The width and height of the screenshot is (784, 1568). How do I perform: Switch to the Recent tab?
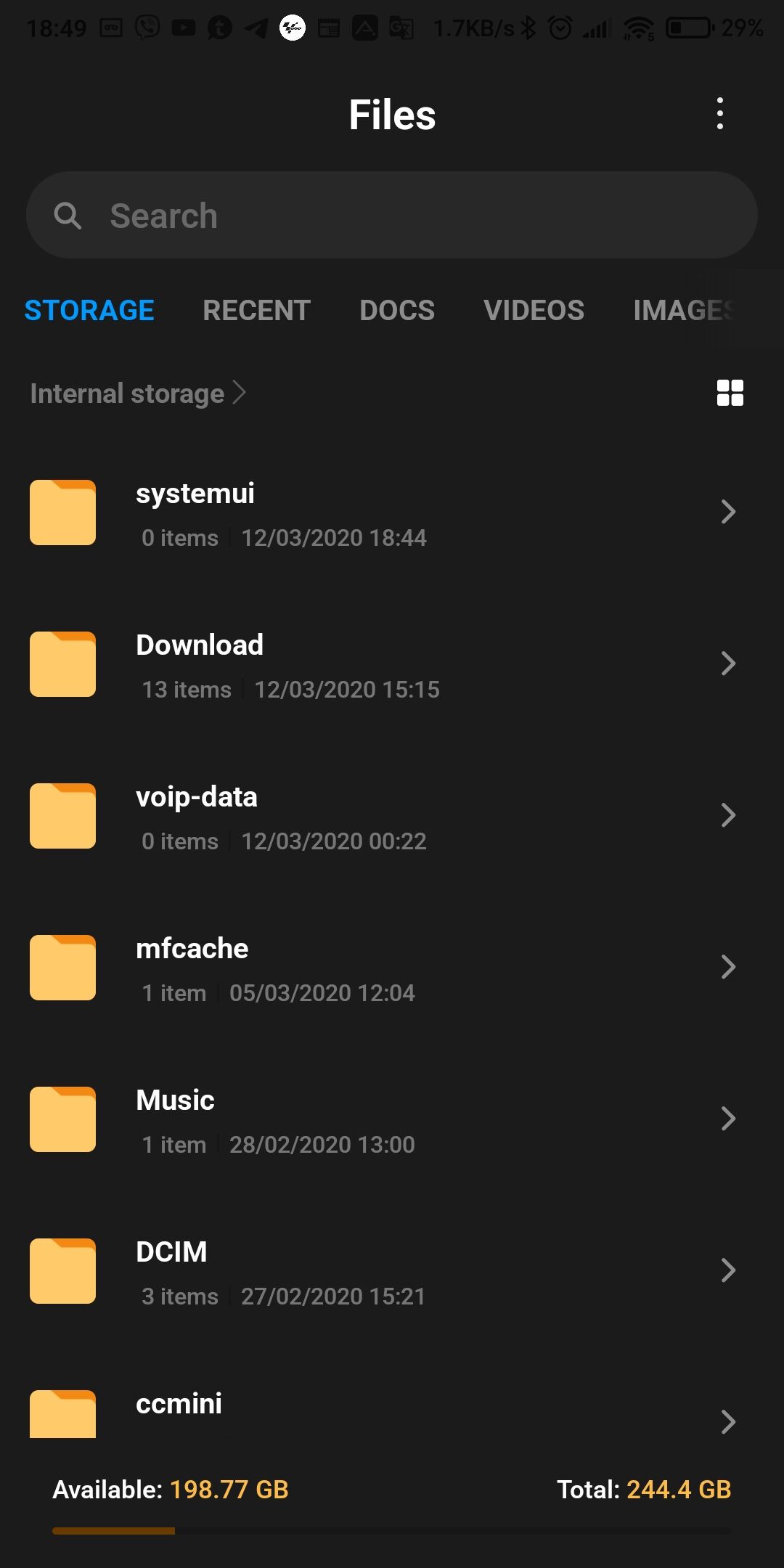click(257, 310)
